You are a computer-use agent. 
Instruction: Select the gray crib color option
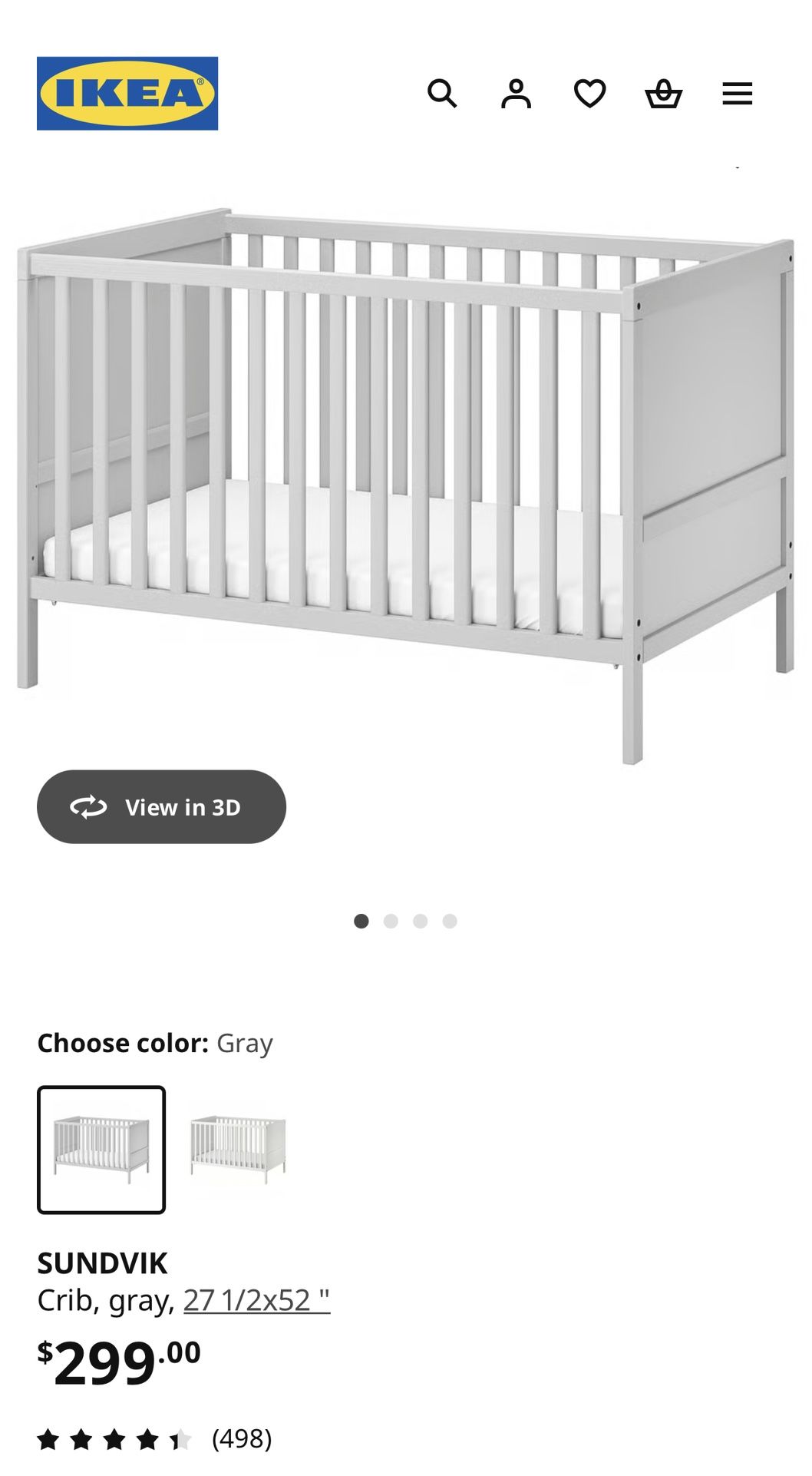101,1149
